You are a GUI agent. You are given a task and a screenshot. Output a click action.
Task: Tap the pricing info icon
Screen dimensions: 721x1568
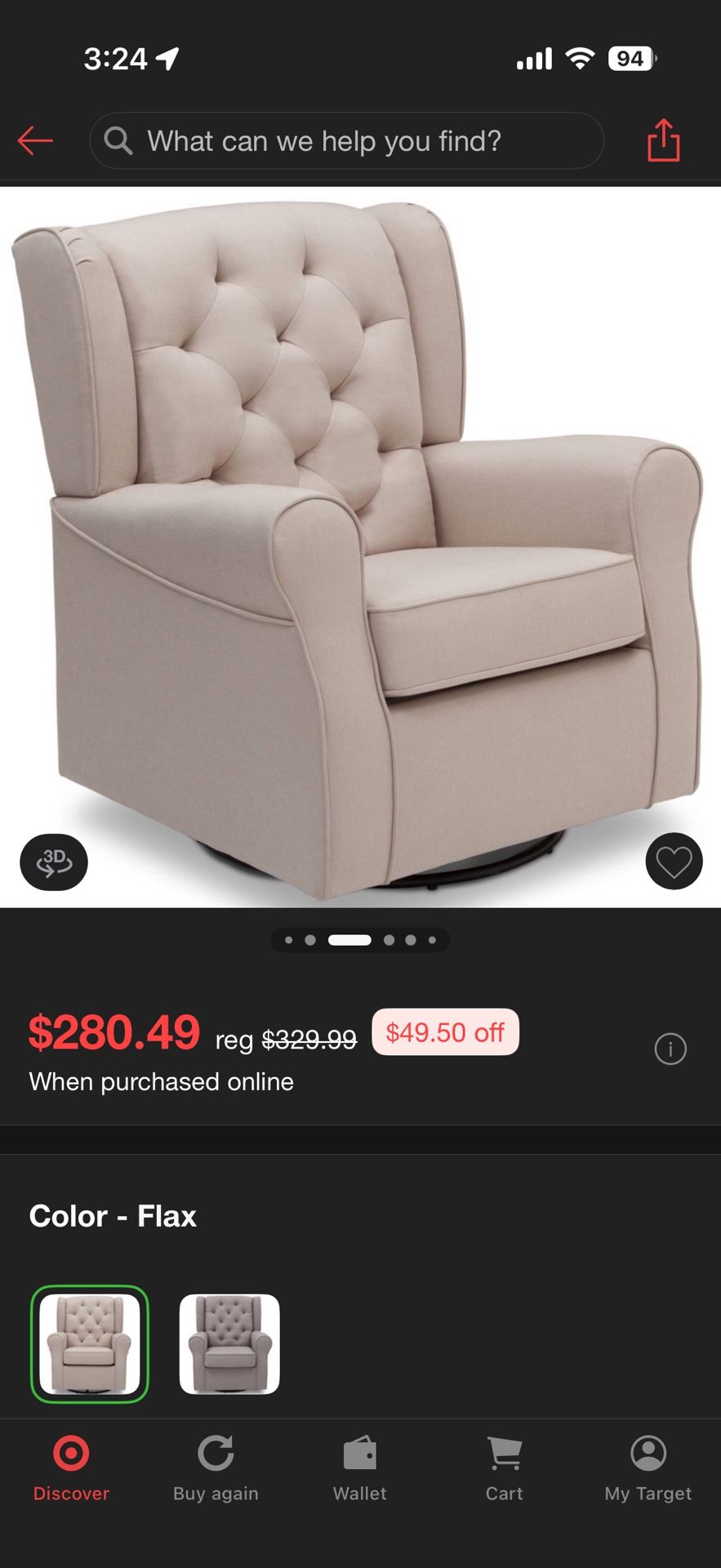[x=670, y=1048]
